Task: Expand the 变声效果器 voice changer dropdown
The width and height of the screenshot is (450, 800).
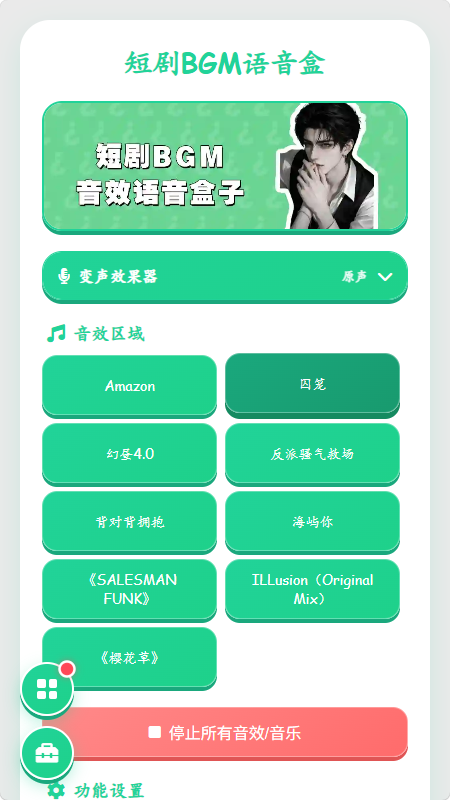Action: pos(224,277)
